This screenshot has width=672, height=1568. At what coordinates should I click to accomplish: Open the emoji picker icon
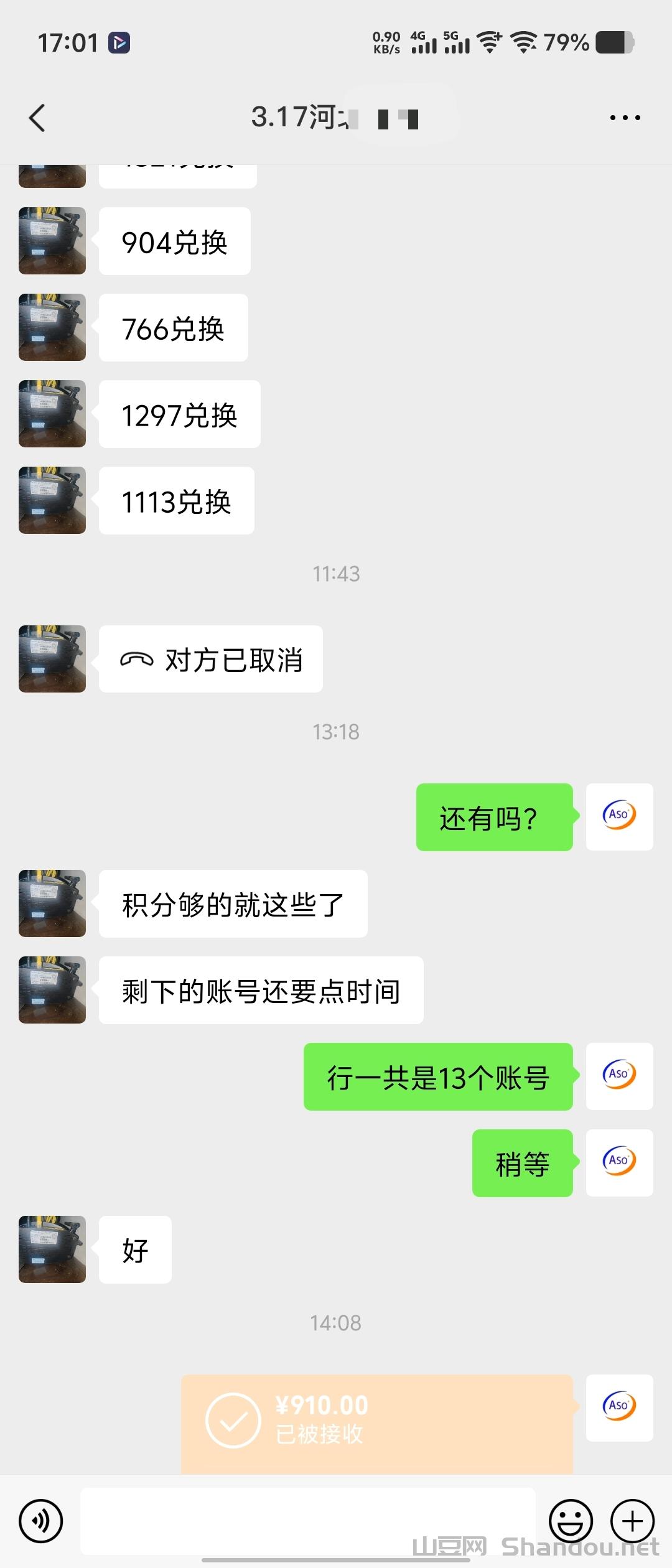pyautogui.click(x=571, y=1521)
